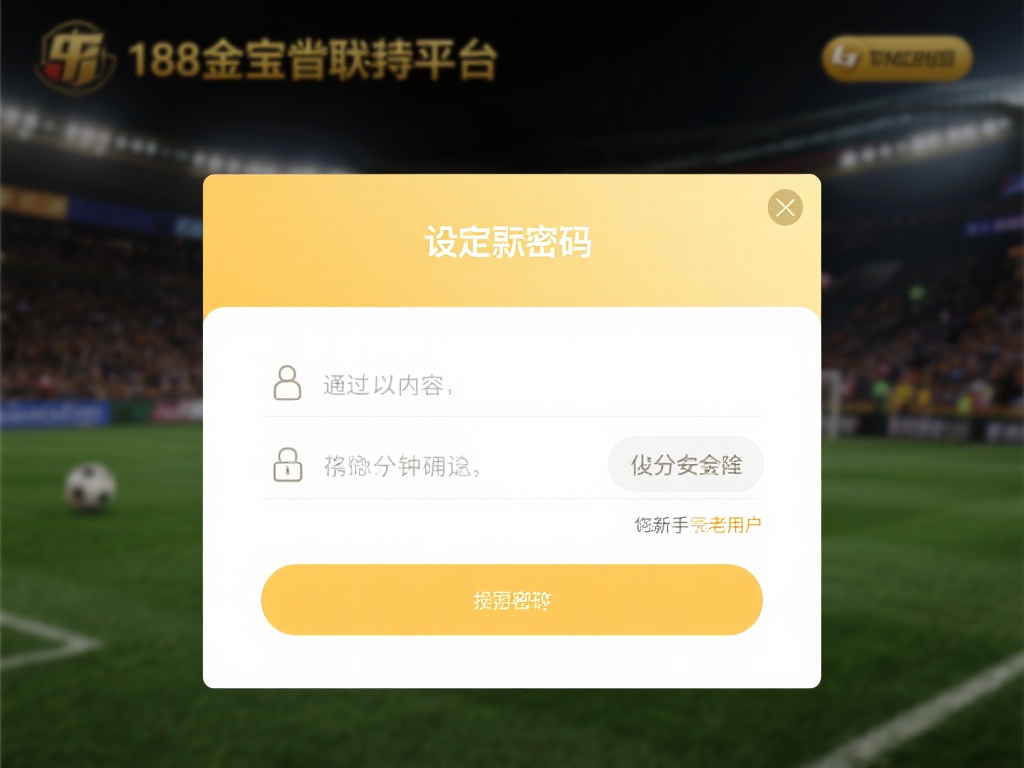Close the 设定新密码 dialog
The height and width of the screenshot is (768, 1024).
point(785,207)
